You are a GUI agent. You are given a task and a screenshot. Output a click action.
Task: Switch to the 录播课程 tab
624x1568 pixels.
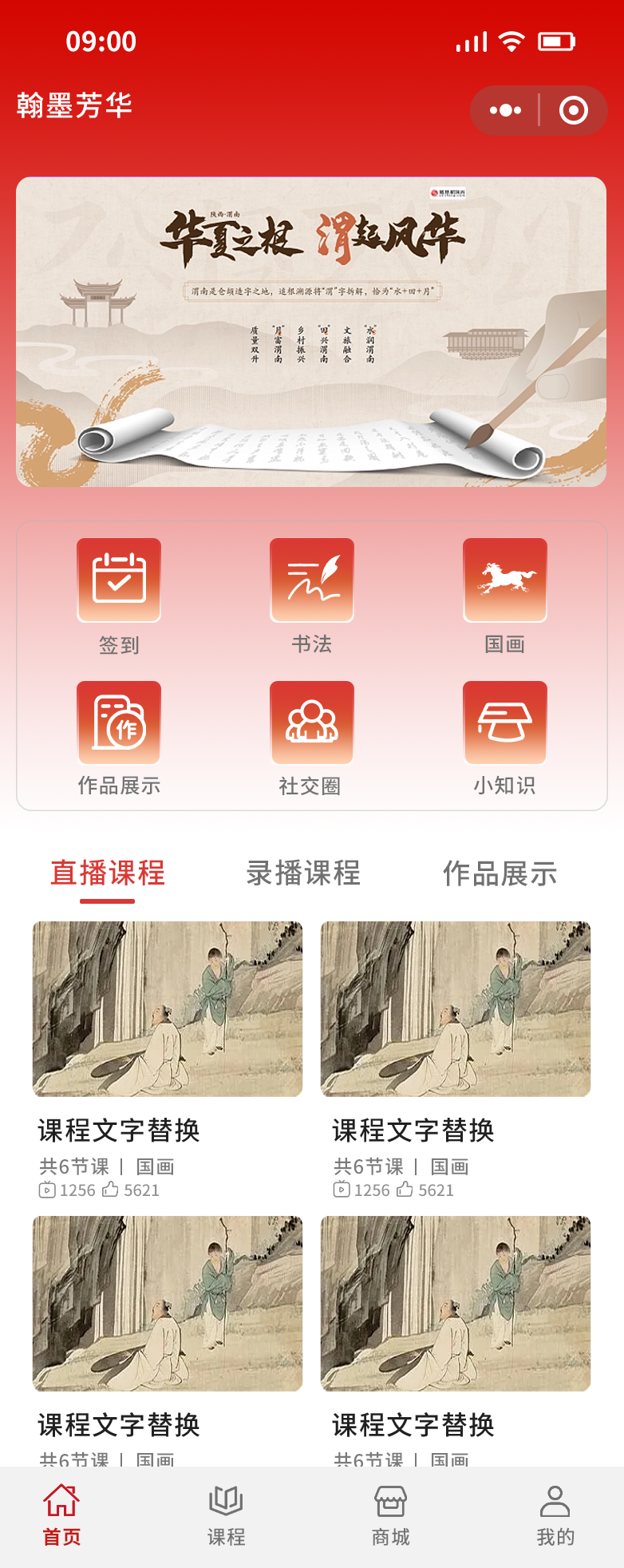(x=304, y=873)
